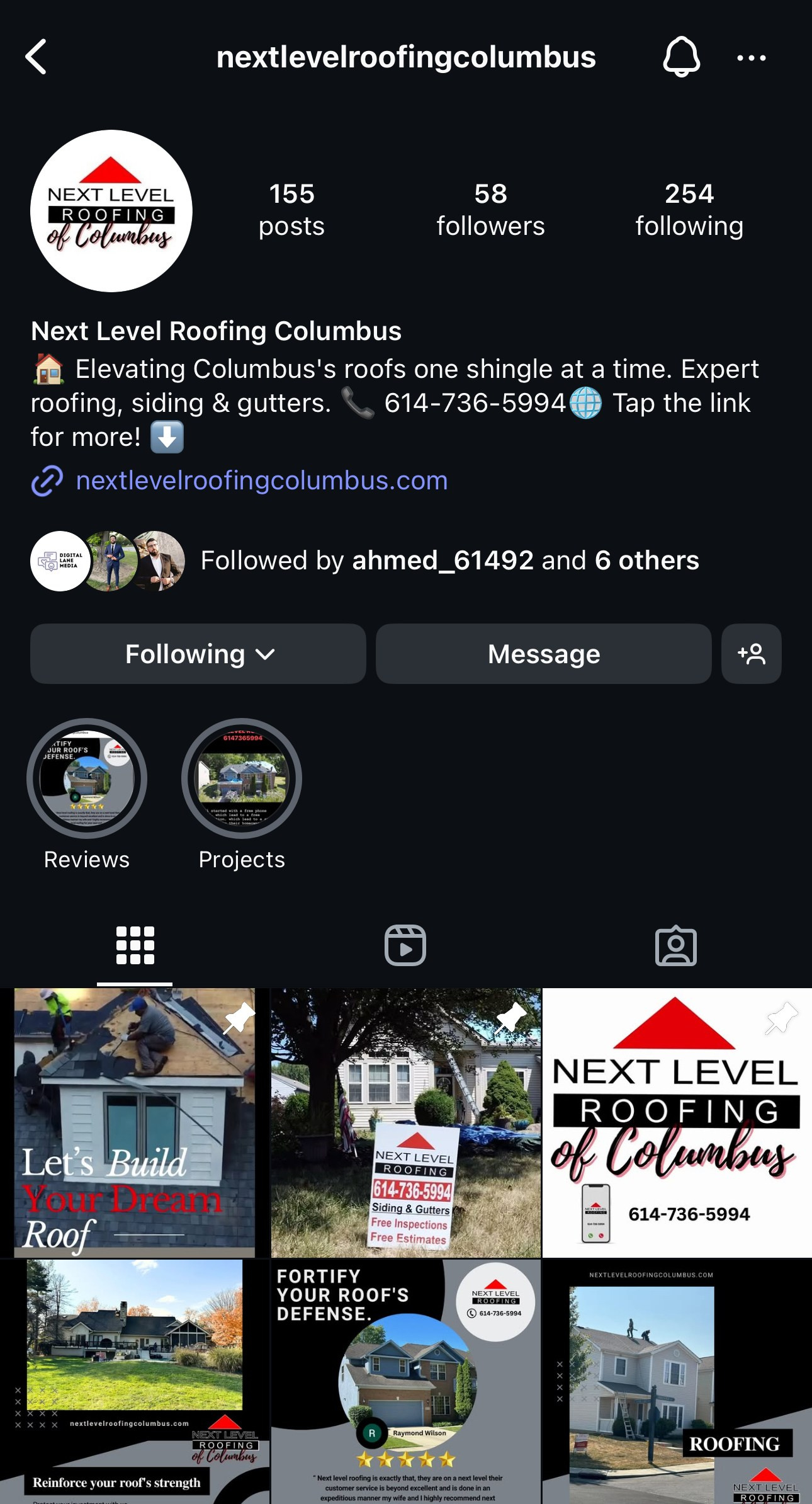Open the Projects story highlight

tap(242, 779)
